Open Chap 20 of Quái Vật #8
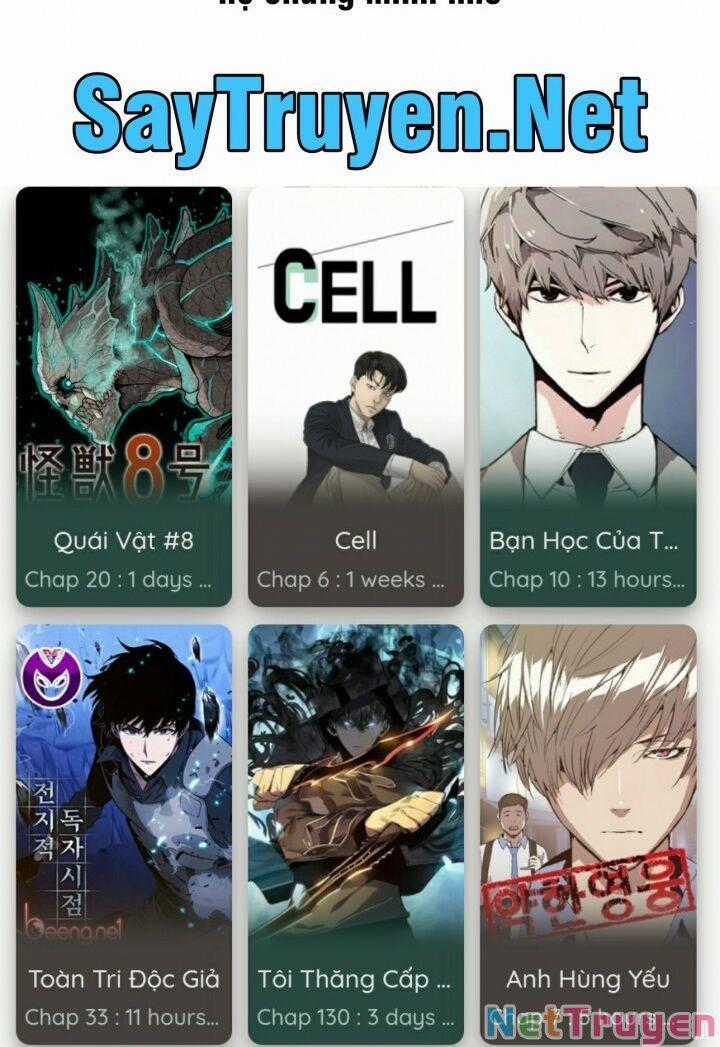 click(122, 578)
